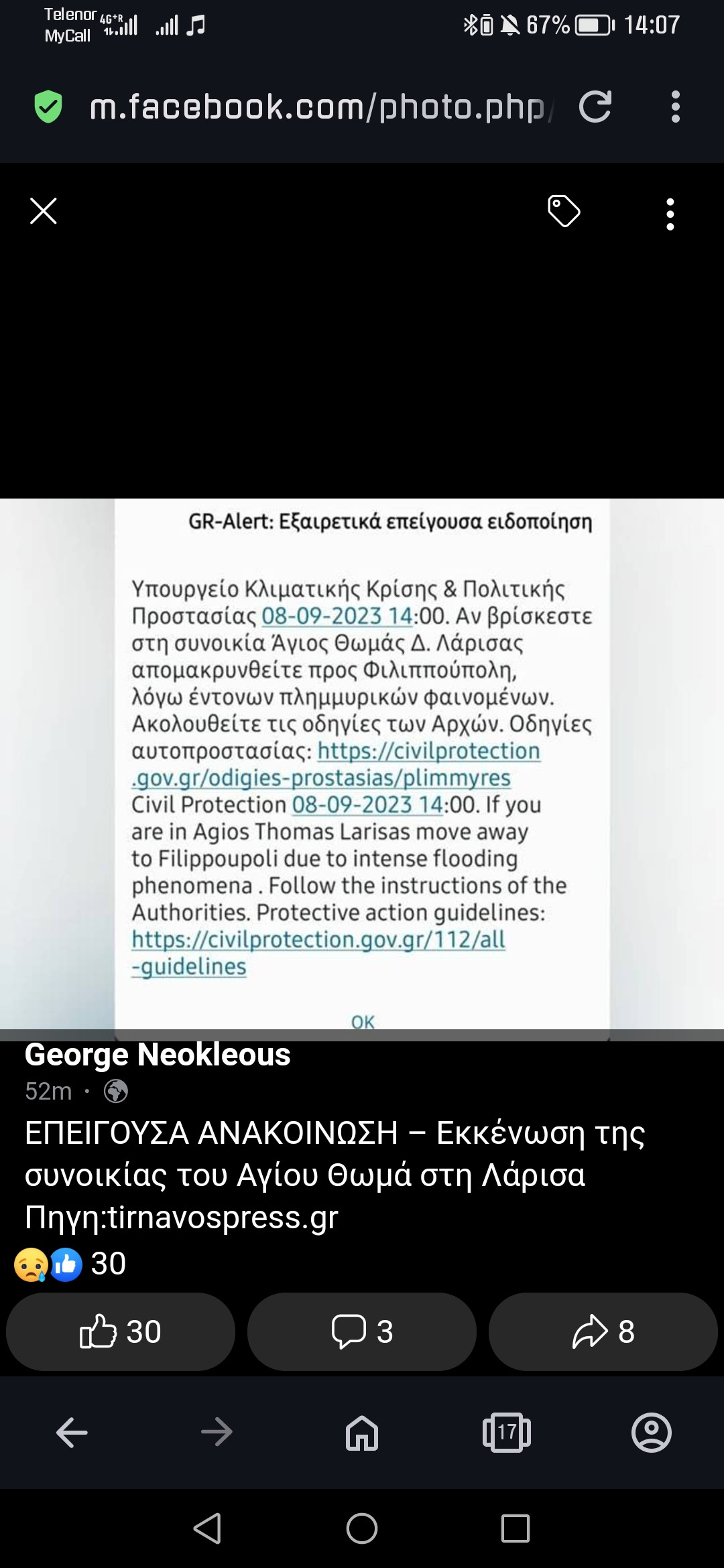
Task: Open the system recent apps
Action: tap(516, 1528)
